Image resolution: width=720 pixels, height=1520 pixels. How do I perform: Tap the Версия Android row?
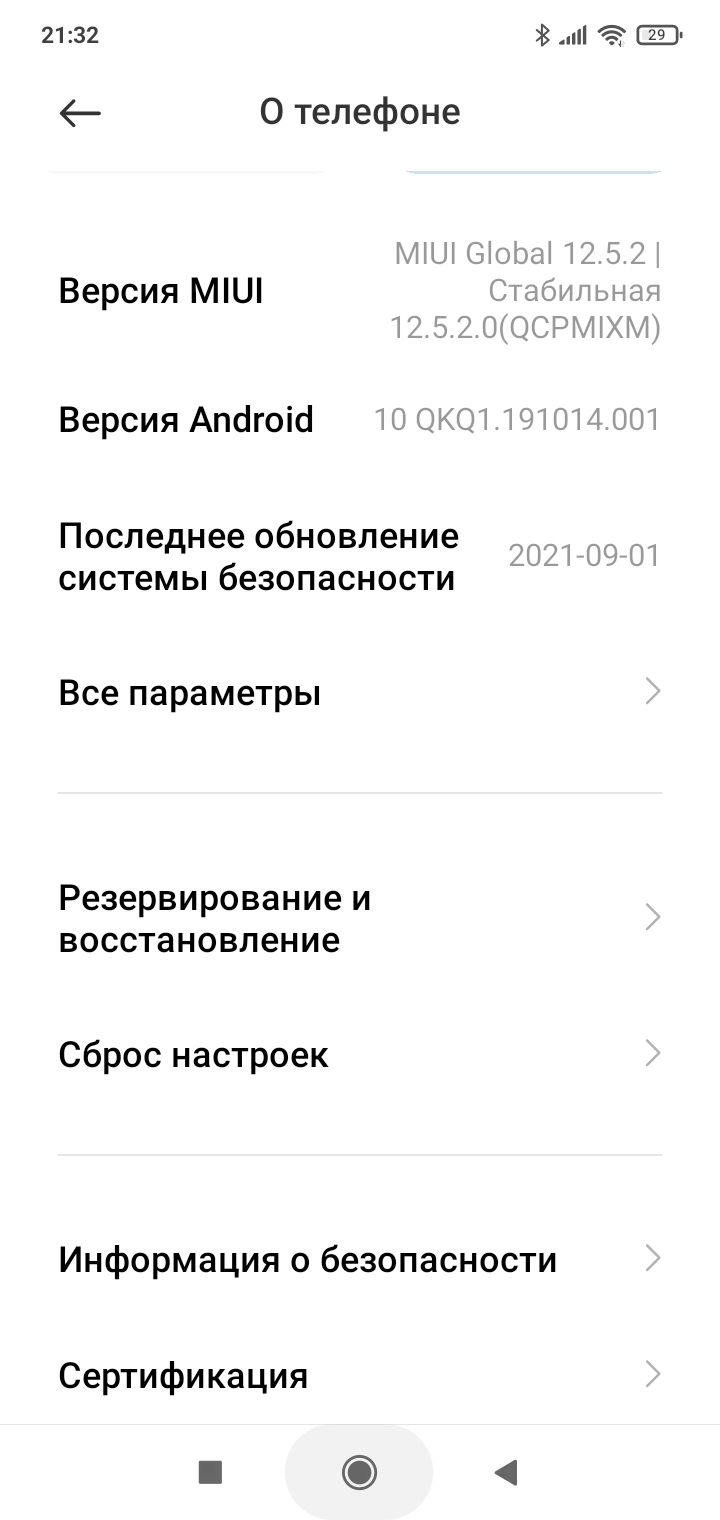(360, 419)
